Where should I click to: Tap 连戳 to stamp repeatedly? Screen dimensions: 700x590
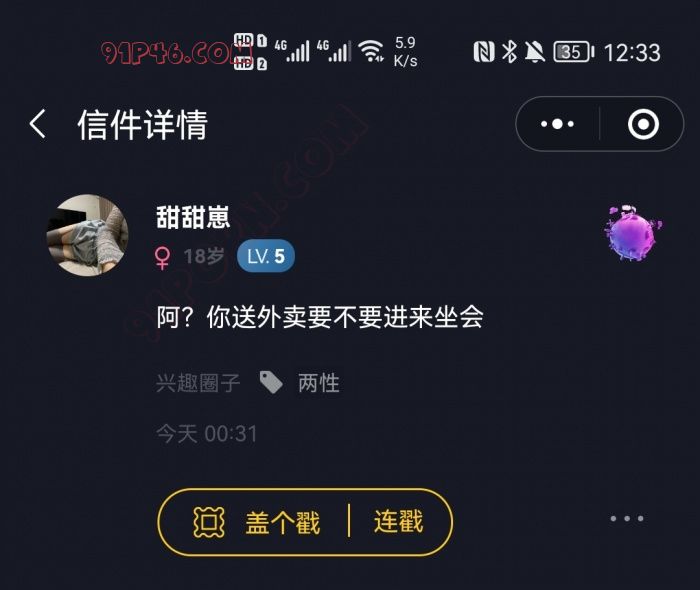[399, 522]
